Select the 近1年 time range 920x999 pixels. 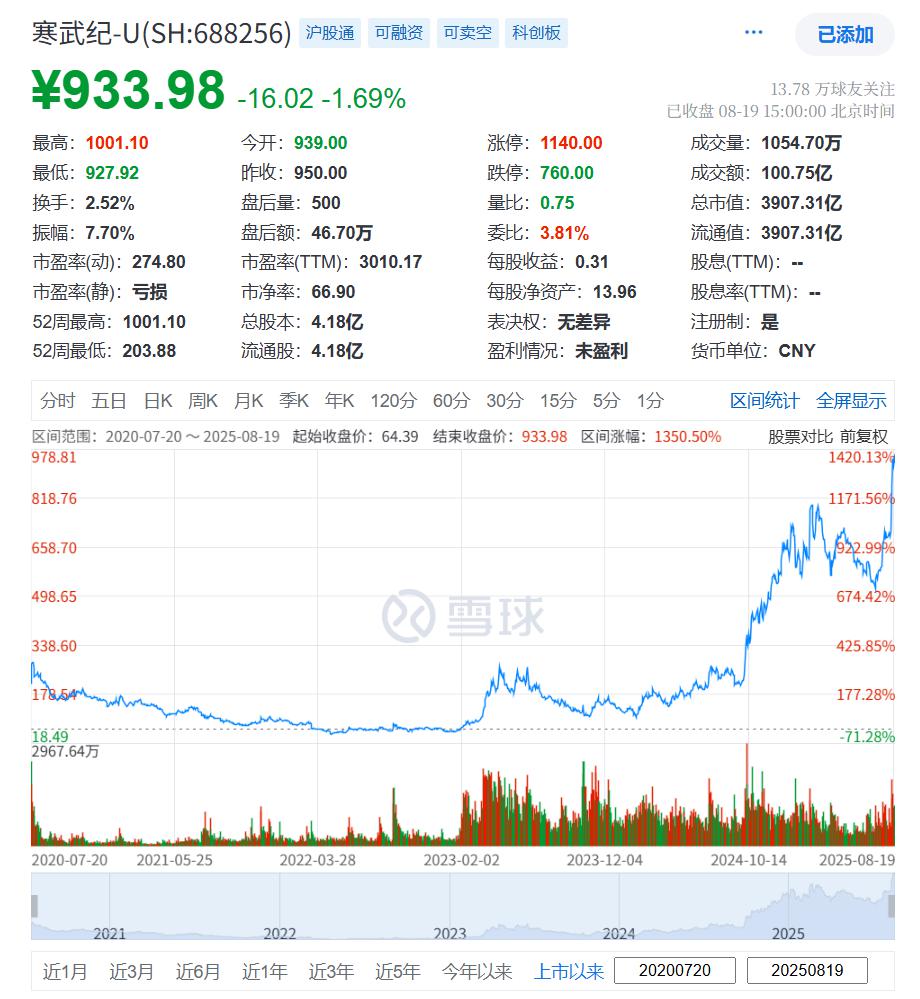(x=264, y=971)
